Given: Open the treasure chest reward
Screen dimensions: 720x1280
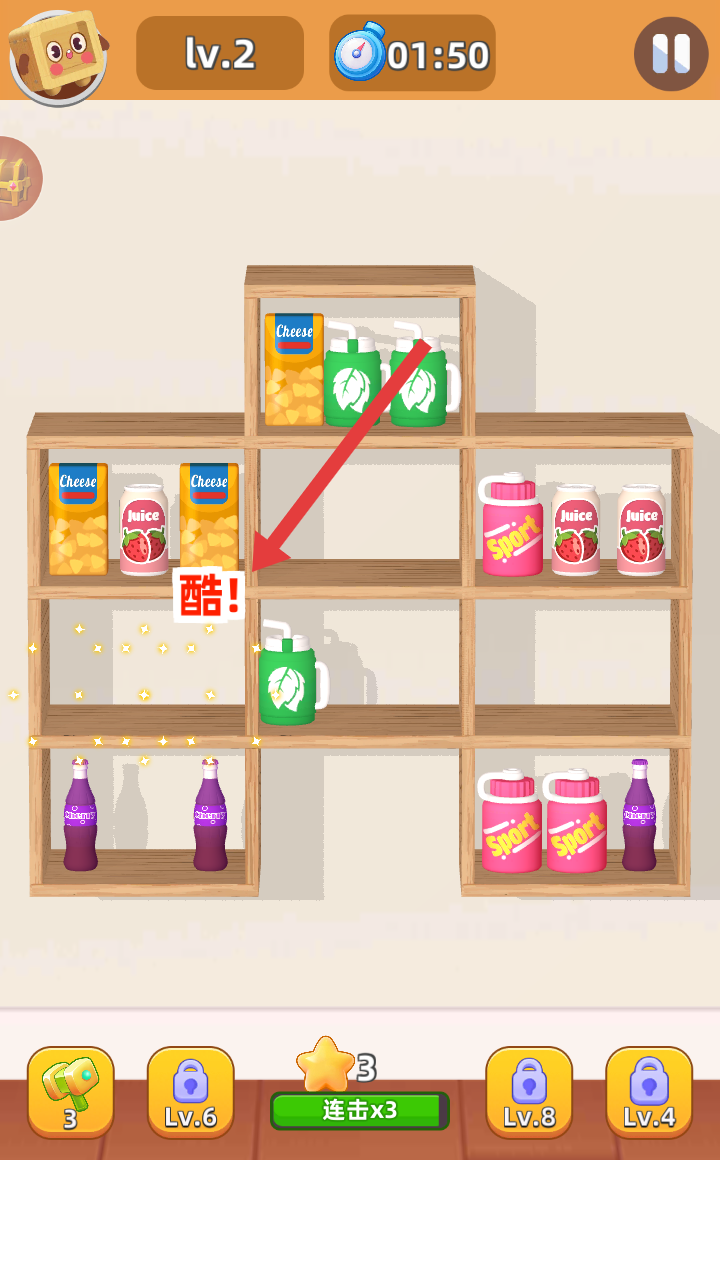Looking at the screenshot, I should (15, 179).
